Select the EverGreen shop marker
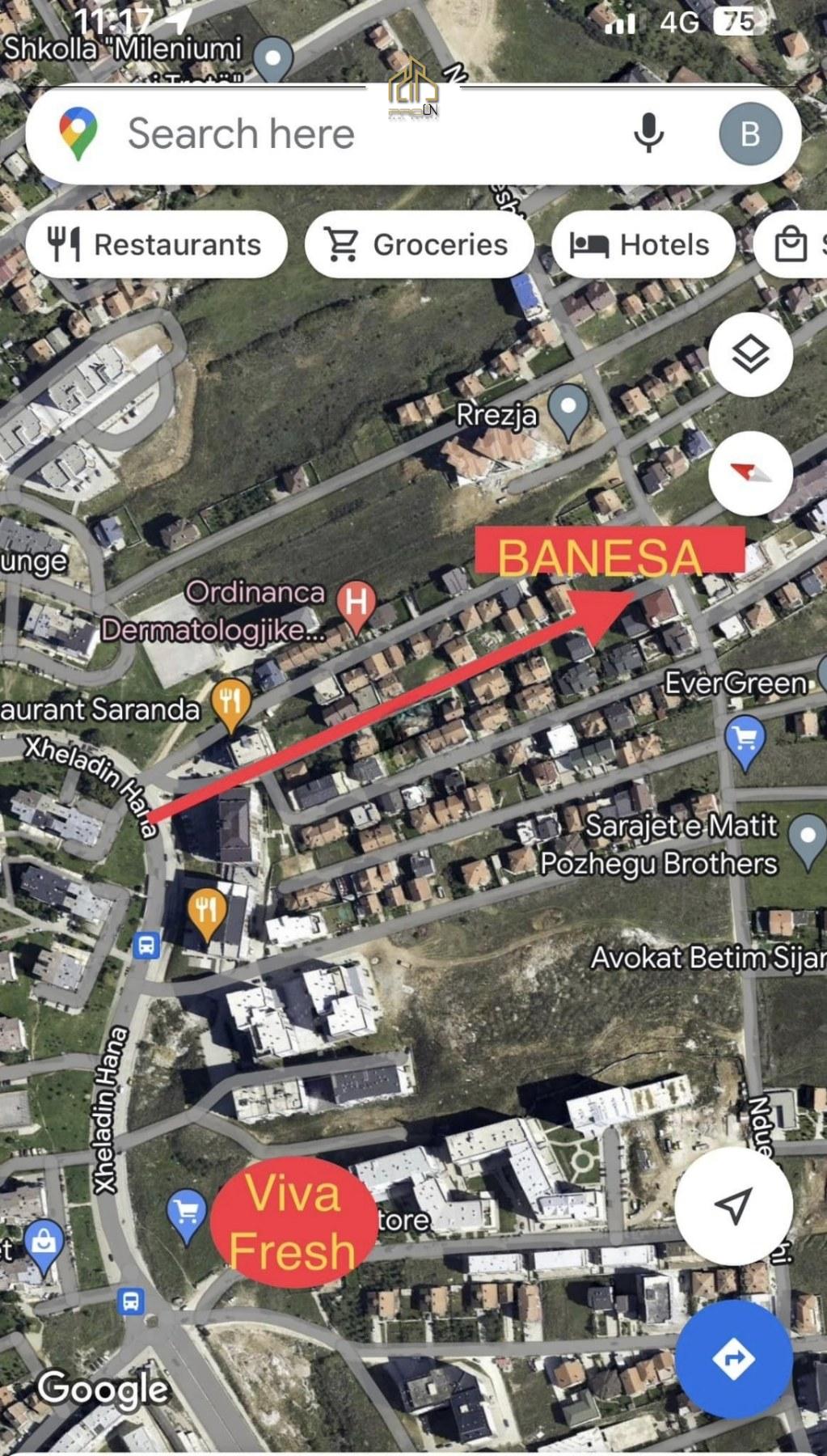The height and width of the screenshot is (1456, 827). (745, 739)
